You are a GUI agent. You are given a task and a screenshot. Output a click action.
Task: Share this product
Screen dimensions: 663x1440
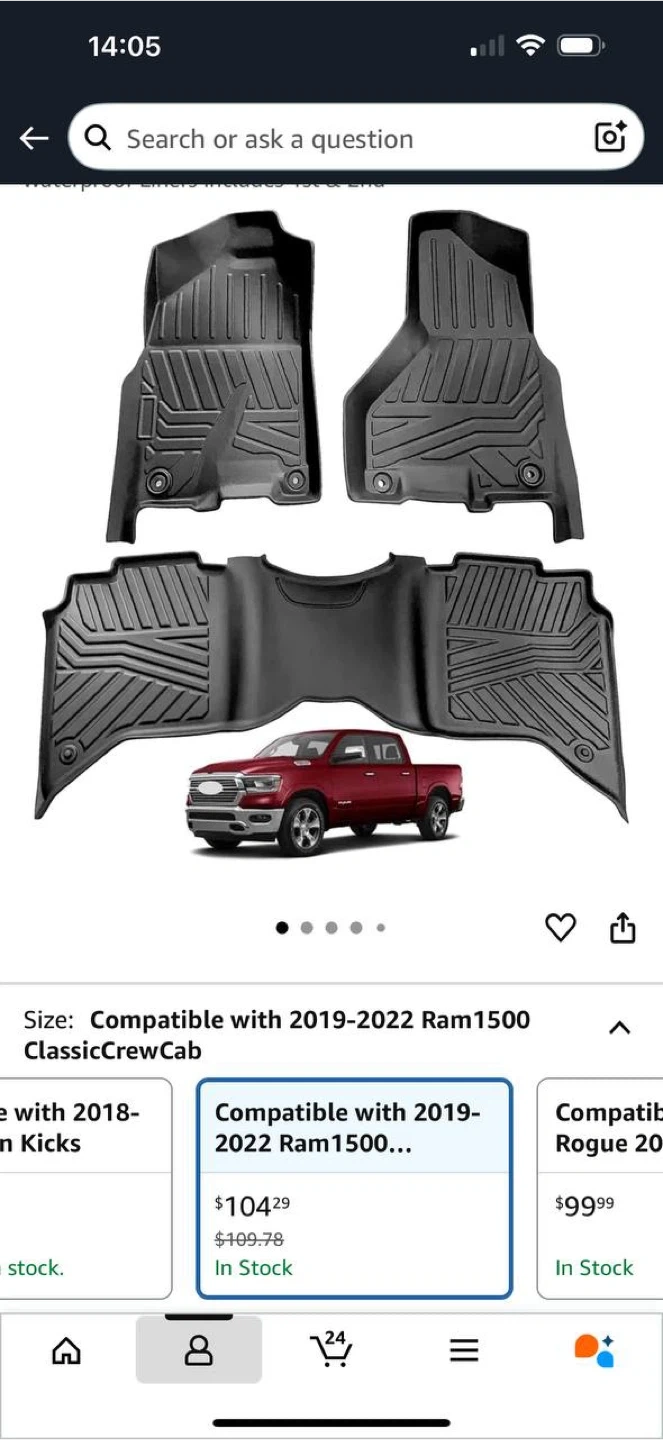point(622,928)
